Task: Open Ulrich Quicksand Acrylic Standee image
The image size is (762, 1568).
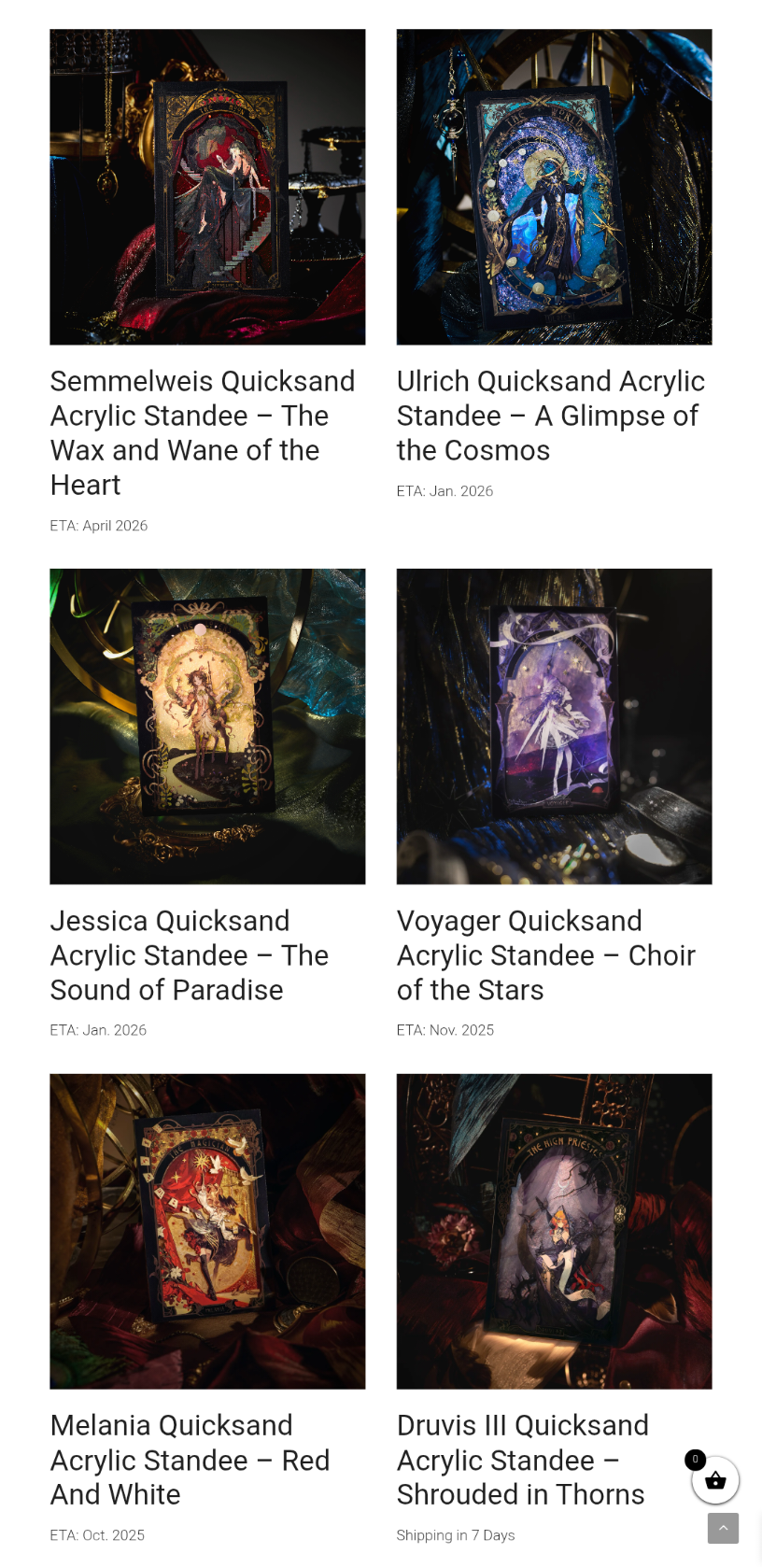Action: (554, 187)
